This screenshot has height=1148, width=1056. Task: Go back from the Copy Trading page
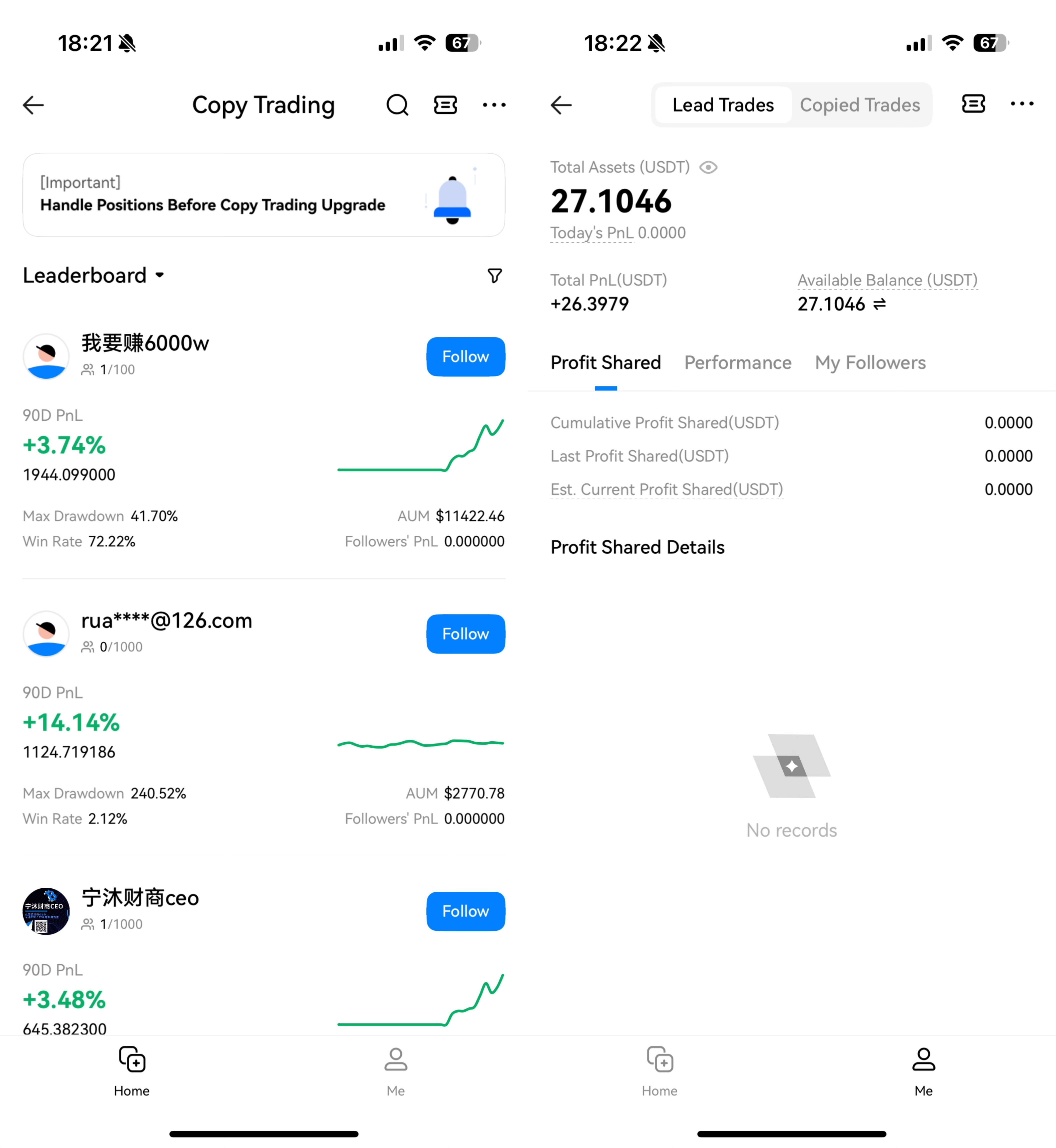[34, 105]
